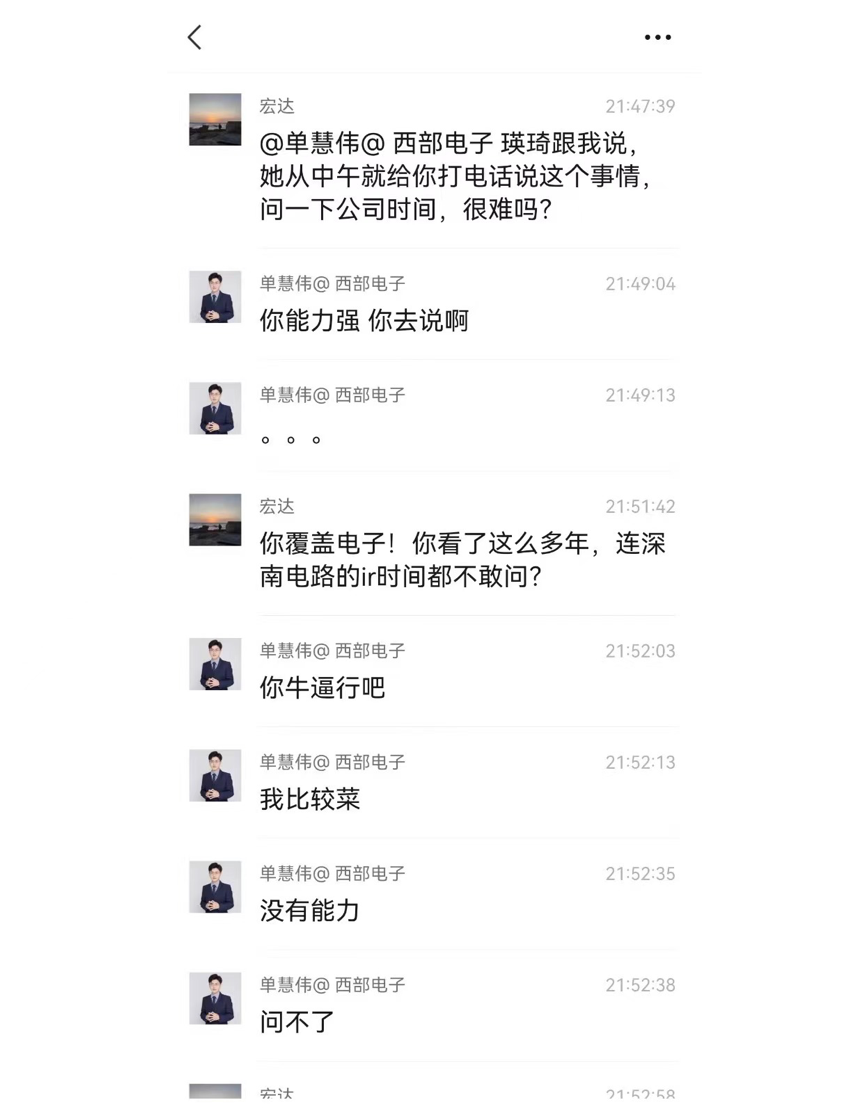Open 宏达's avatar on the 21:47:39 message
The width and height of the screenshot is (864, 1112).
[215, 120]
